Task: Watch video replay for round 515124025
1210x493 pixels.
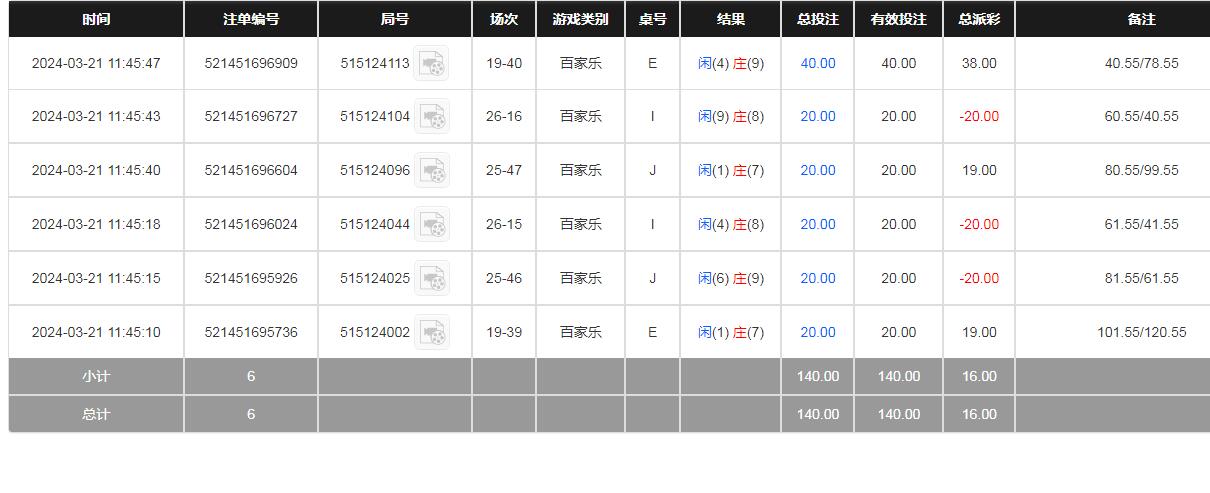Action: click(x=432, y=279)
